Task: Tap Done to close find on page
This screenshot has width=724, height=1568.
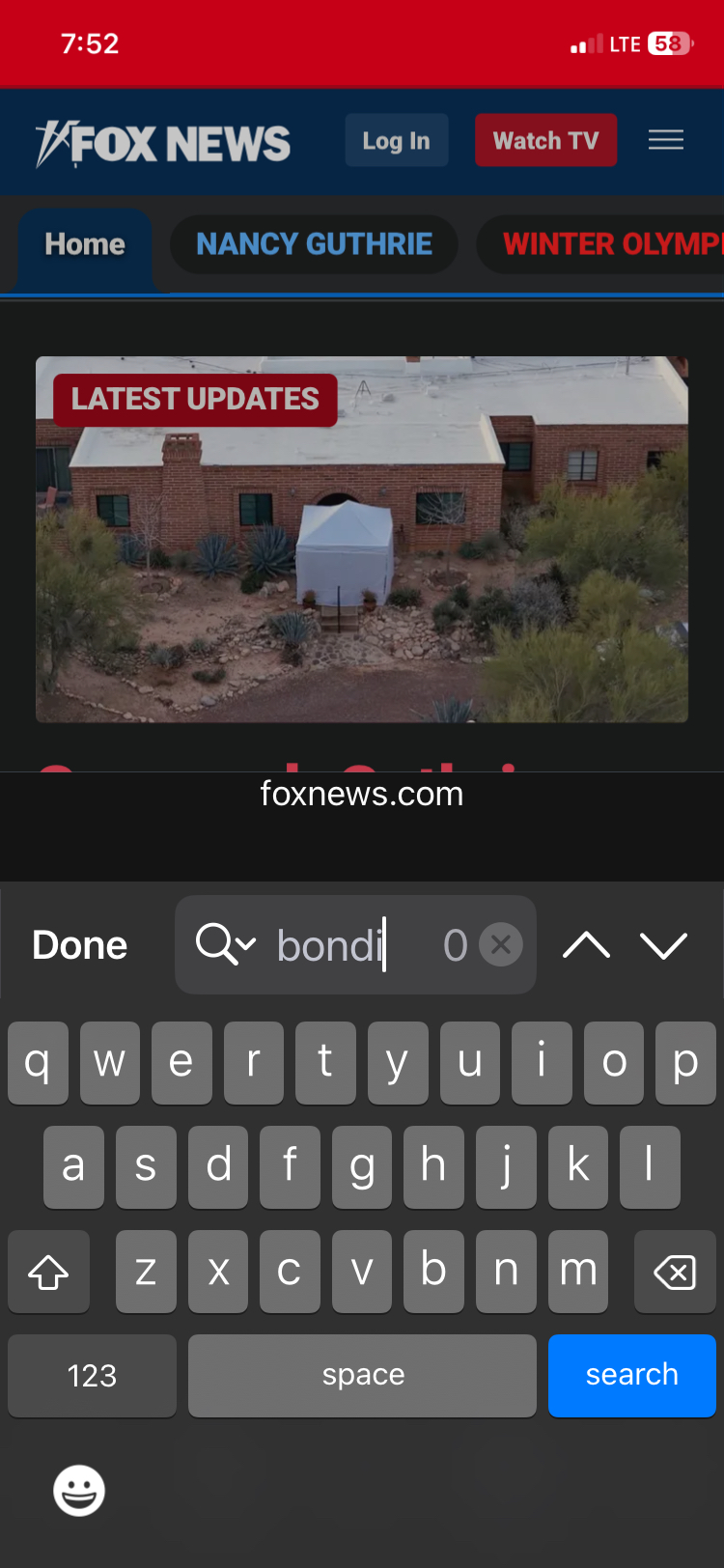Action: click(x=79, y=945)
